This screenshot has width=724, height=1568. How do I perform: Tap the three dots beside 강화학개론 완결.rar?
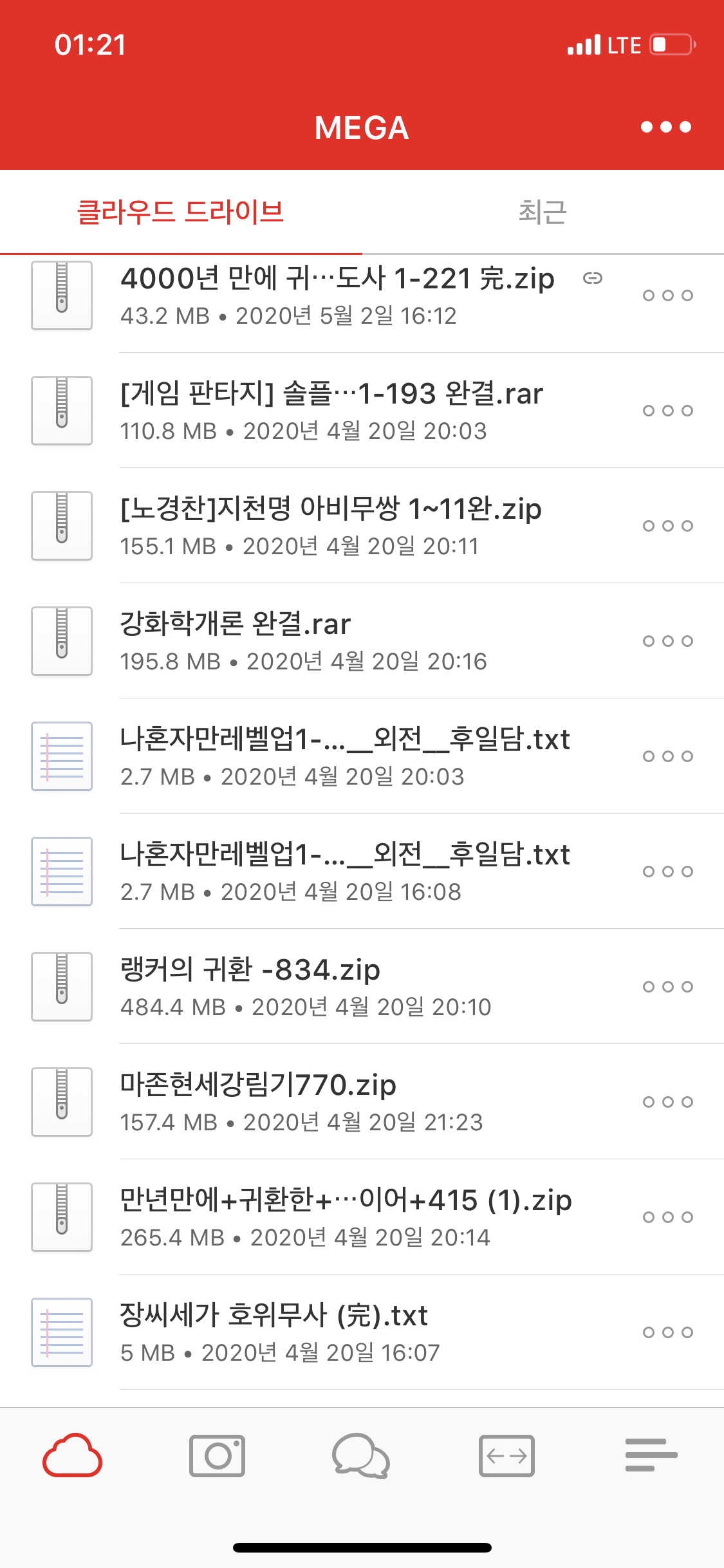[668, 641]
